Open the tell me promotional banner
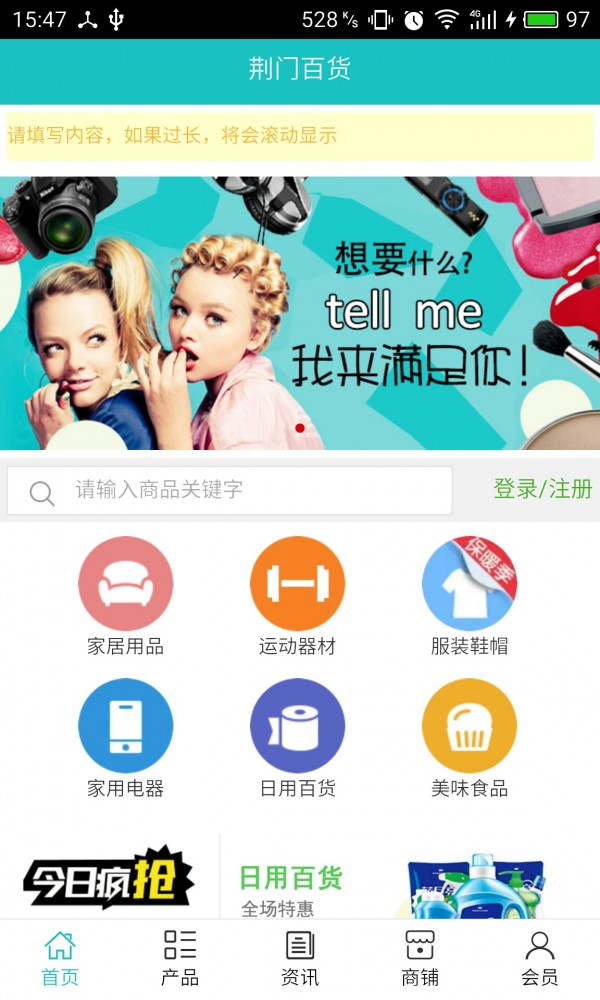The height and width of the screenshot is (1000, 600). (x=300, y=313)
